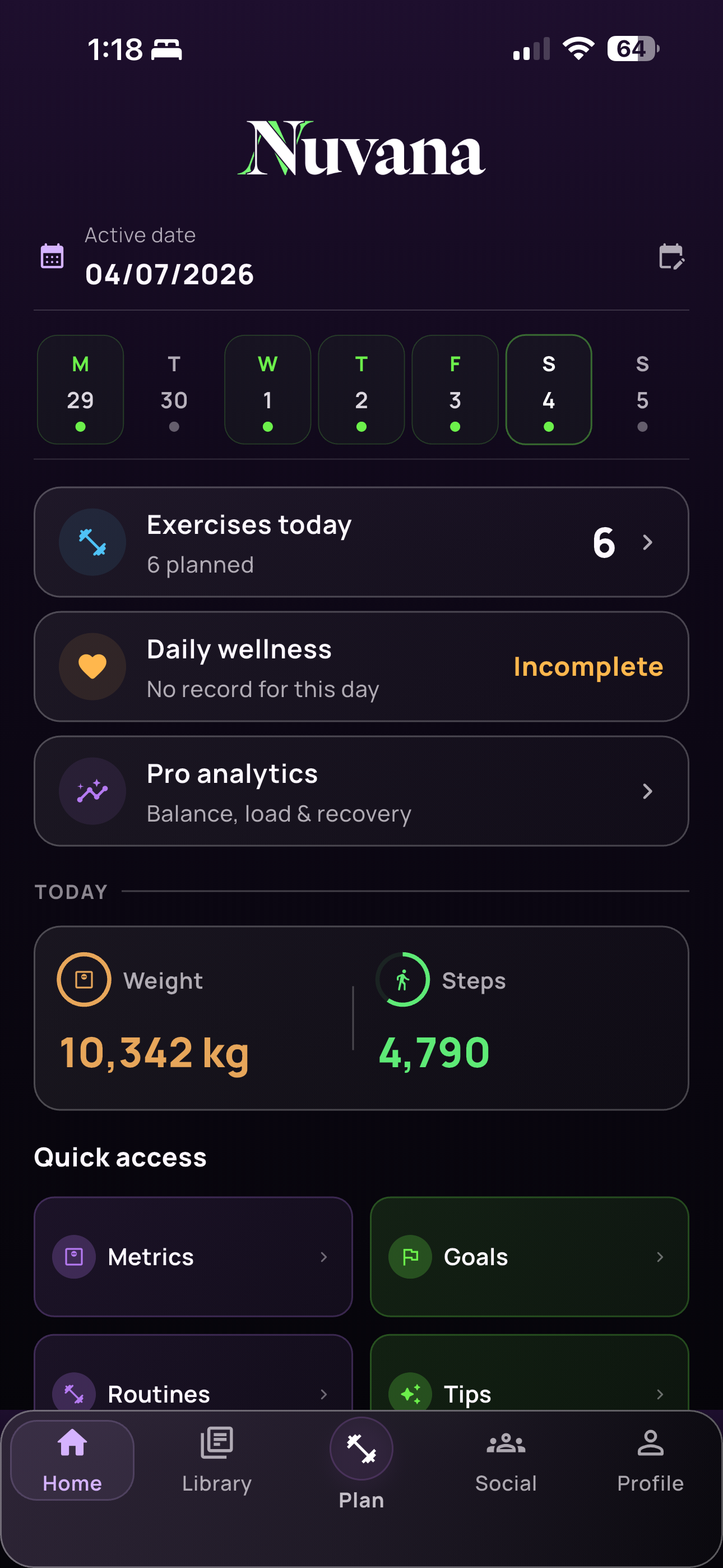Image resolution: width=723 pixels, height=1568 pixels.
Task: Open the Daily wellness card
Action: [x=361, y=667]
